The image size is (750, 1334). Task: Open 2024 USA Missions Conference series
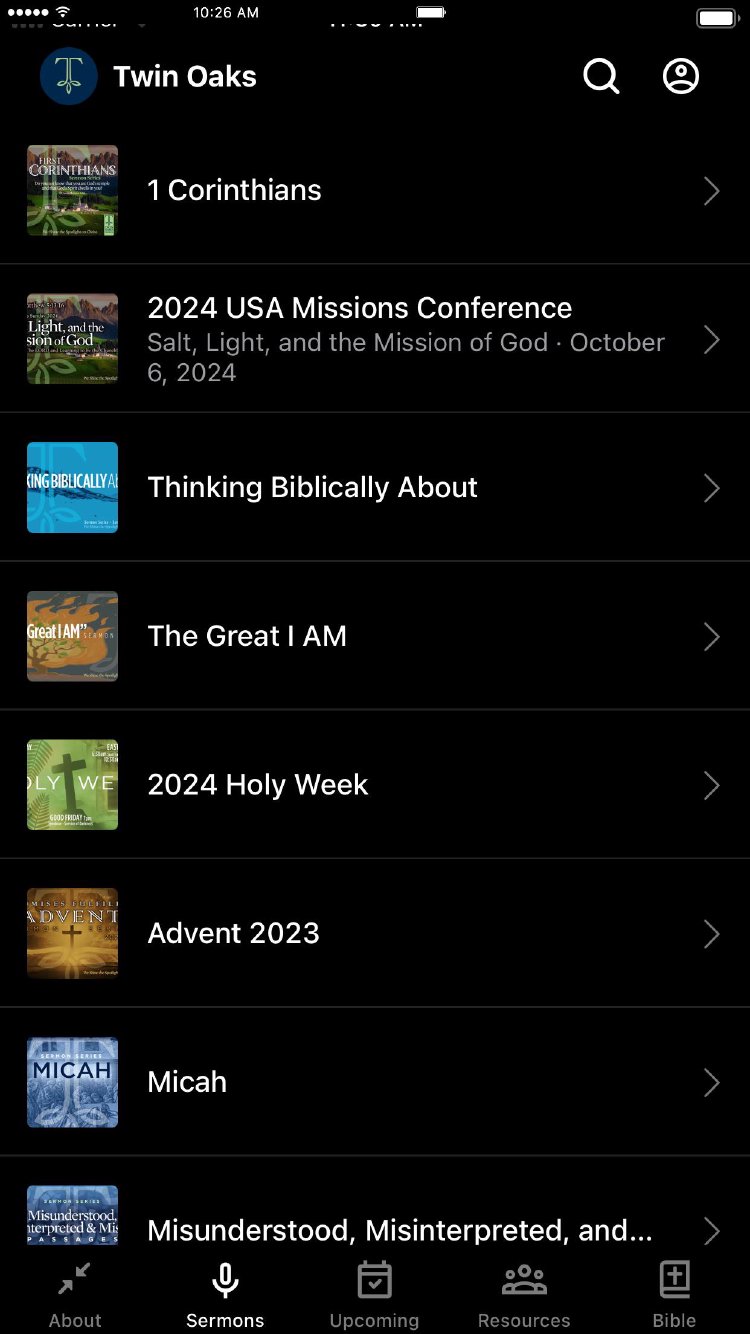tap(374, 339)
